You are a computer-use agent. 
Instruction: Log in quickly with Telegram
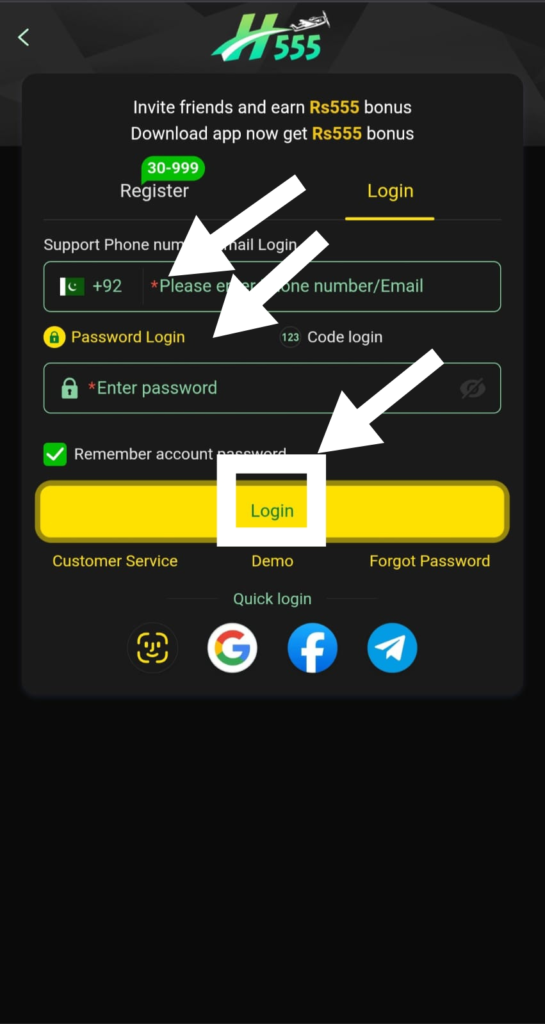pyautogui.click(x=392, y=648)
